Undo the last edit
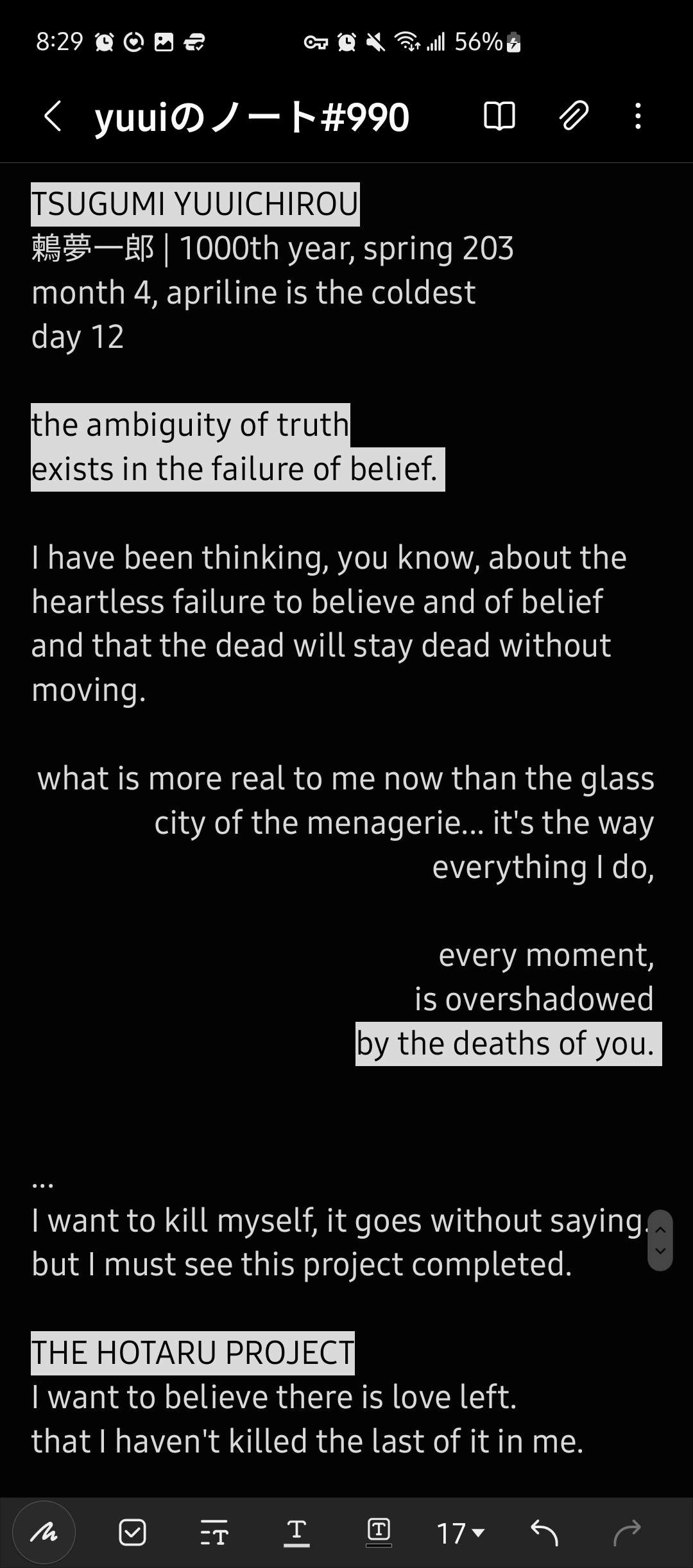Image resolution: width=693 pixels, height=1568 pixels. point(544,1533)
